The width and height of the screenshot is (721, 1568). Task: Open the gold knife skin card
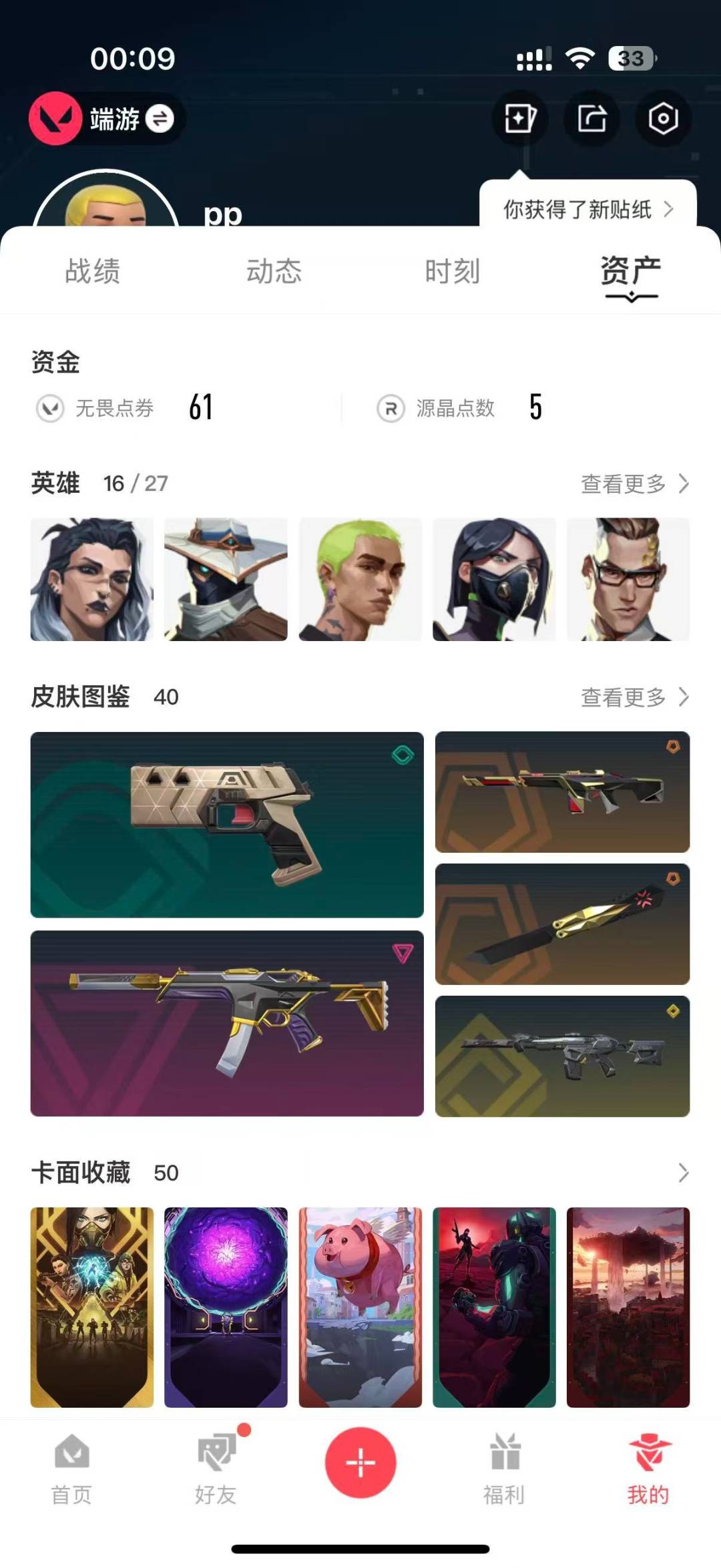(562, 924)
